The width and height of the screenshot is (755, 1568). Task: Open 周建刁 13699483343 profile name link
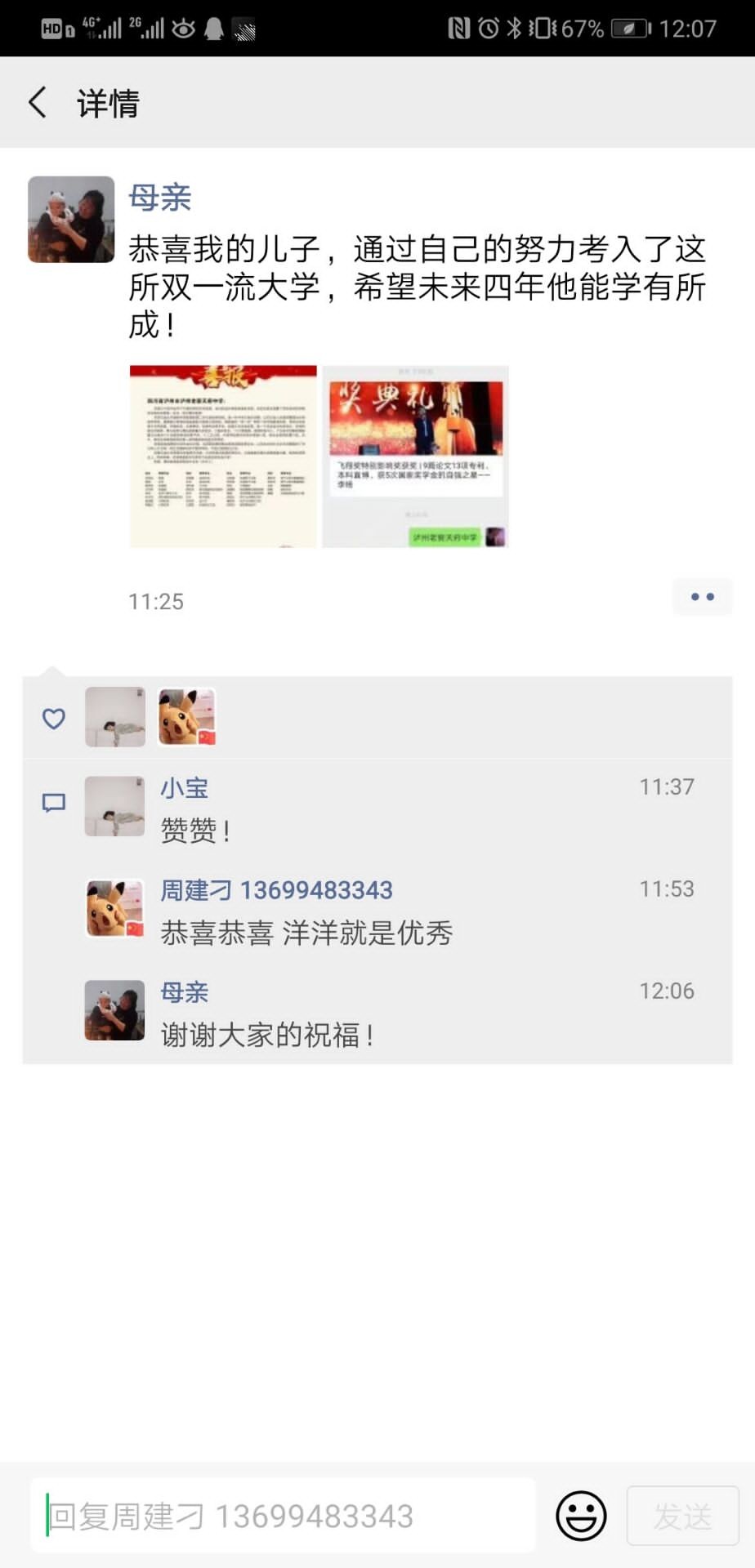tap(276, 890)
